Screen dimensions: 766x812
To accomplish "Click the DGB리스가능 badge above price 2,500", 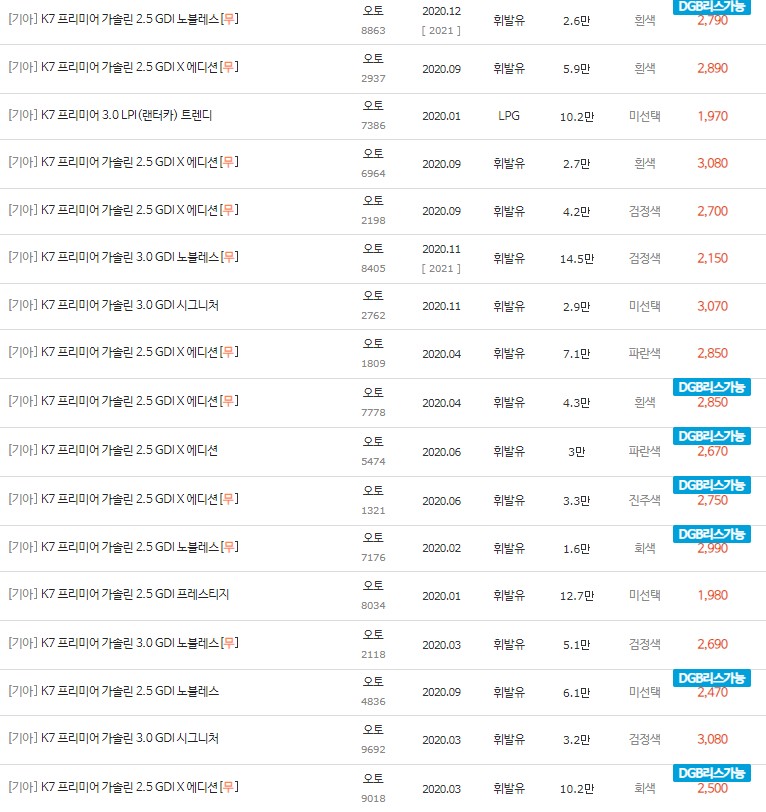I will pyautogui.click(x=711, y=773).
